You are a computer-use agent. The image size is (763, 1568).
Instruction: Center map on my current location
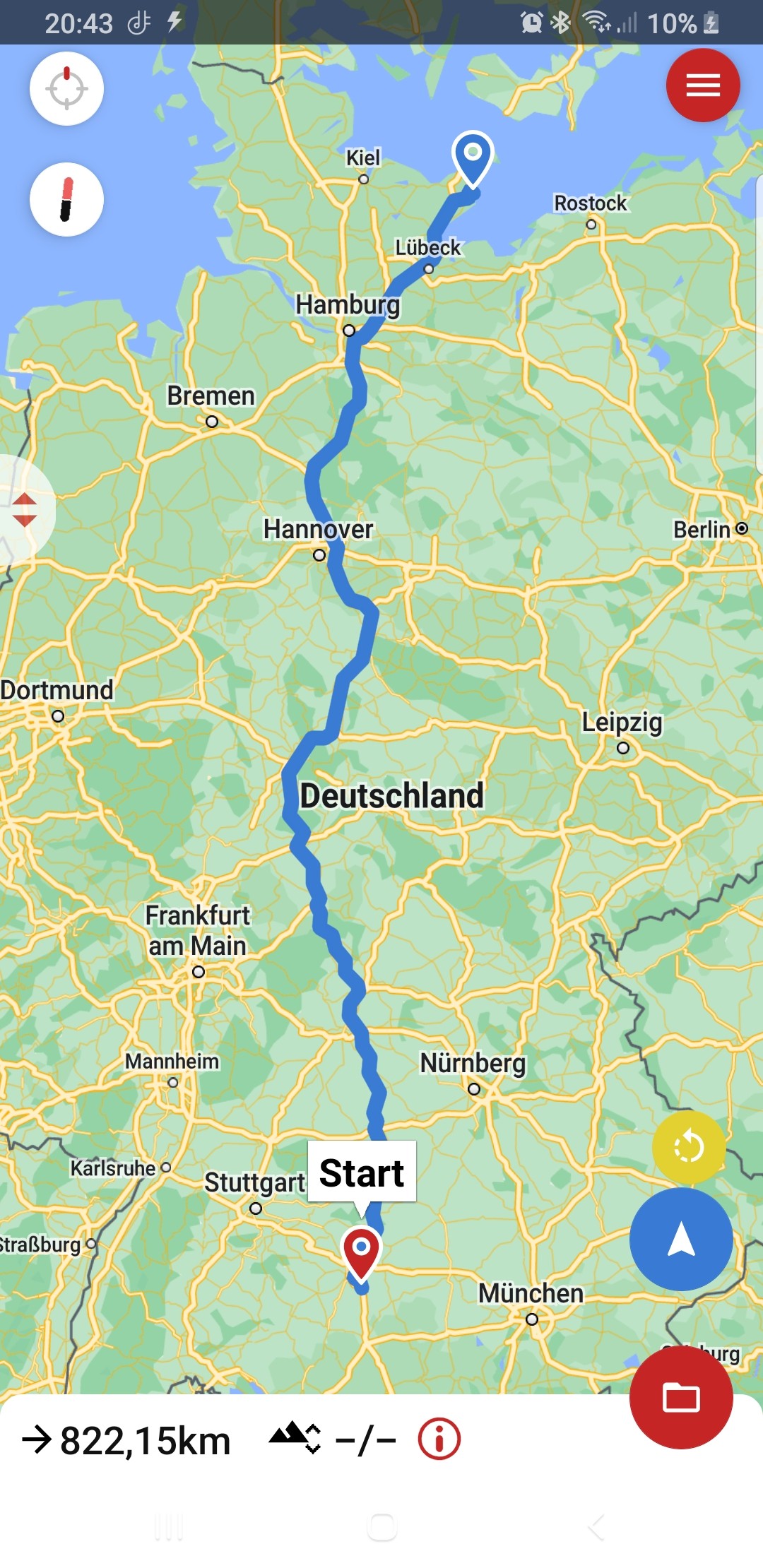66,88
